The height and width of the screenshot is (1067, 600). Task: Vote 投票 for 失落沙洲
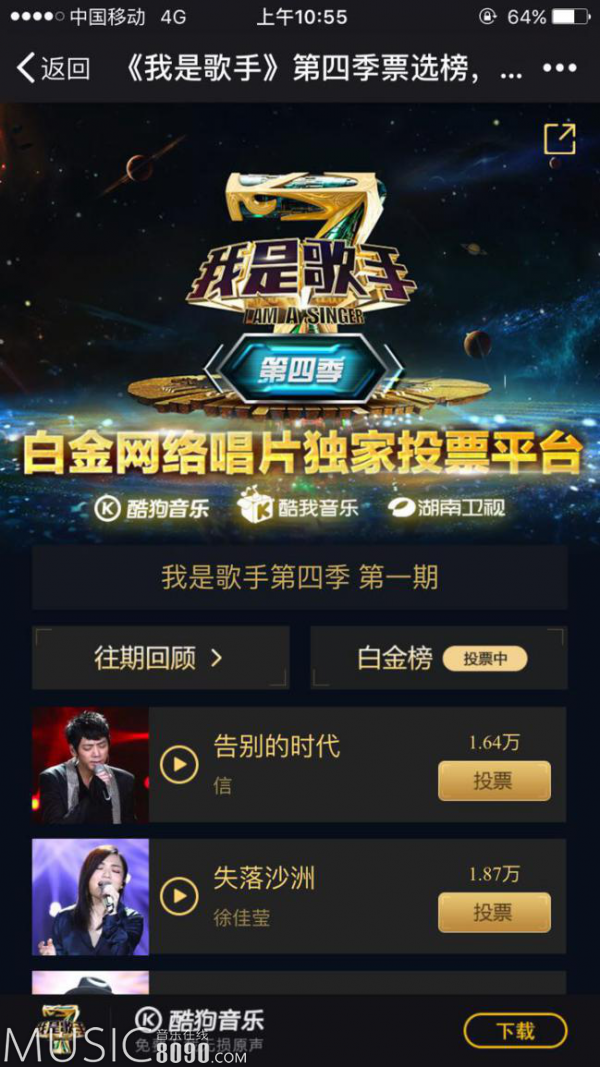tap(494, 912)
